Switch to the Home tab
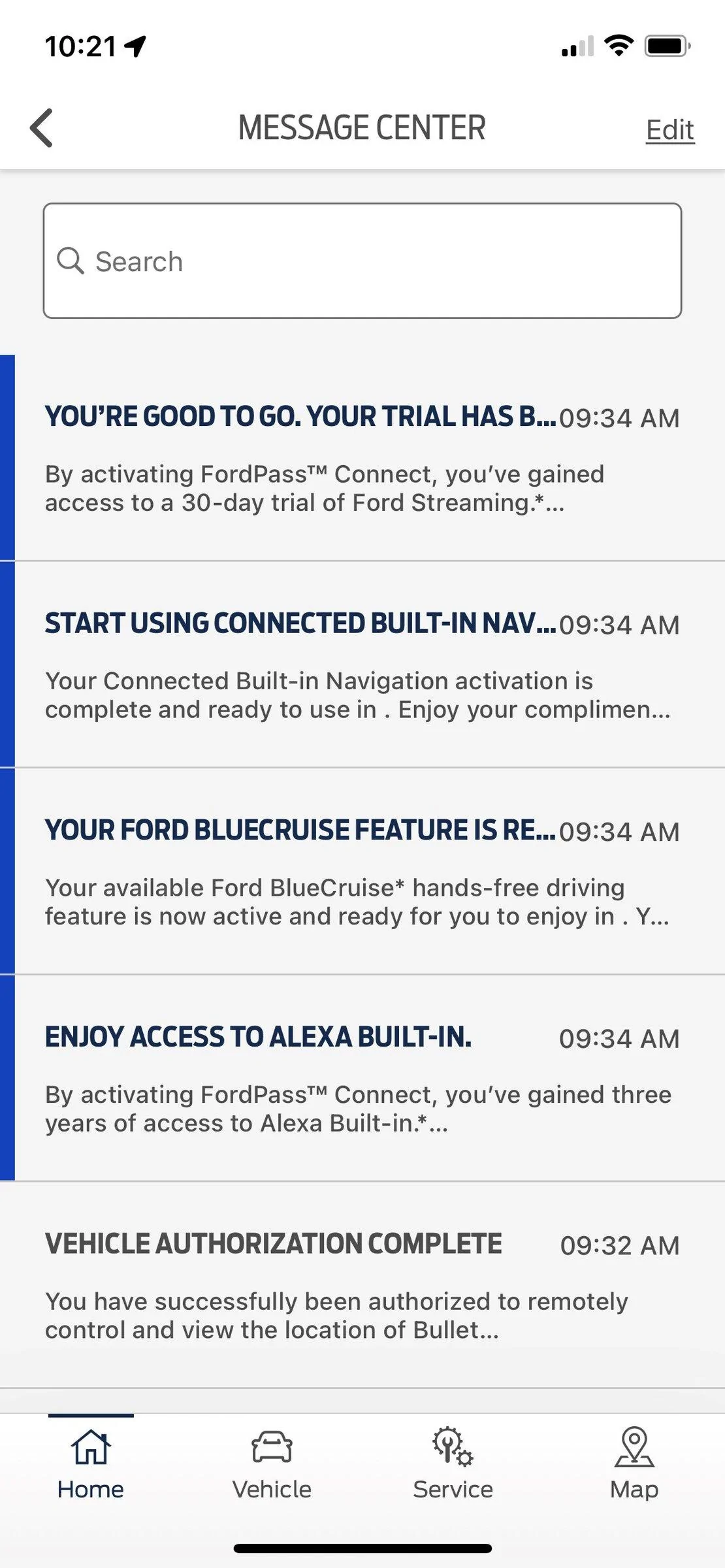The height and width of the screenshot is (1568, 725). (91, 1464)
